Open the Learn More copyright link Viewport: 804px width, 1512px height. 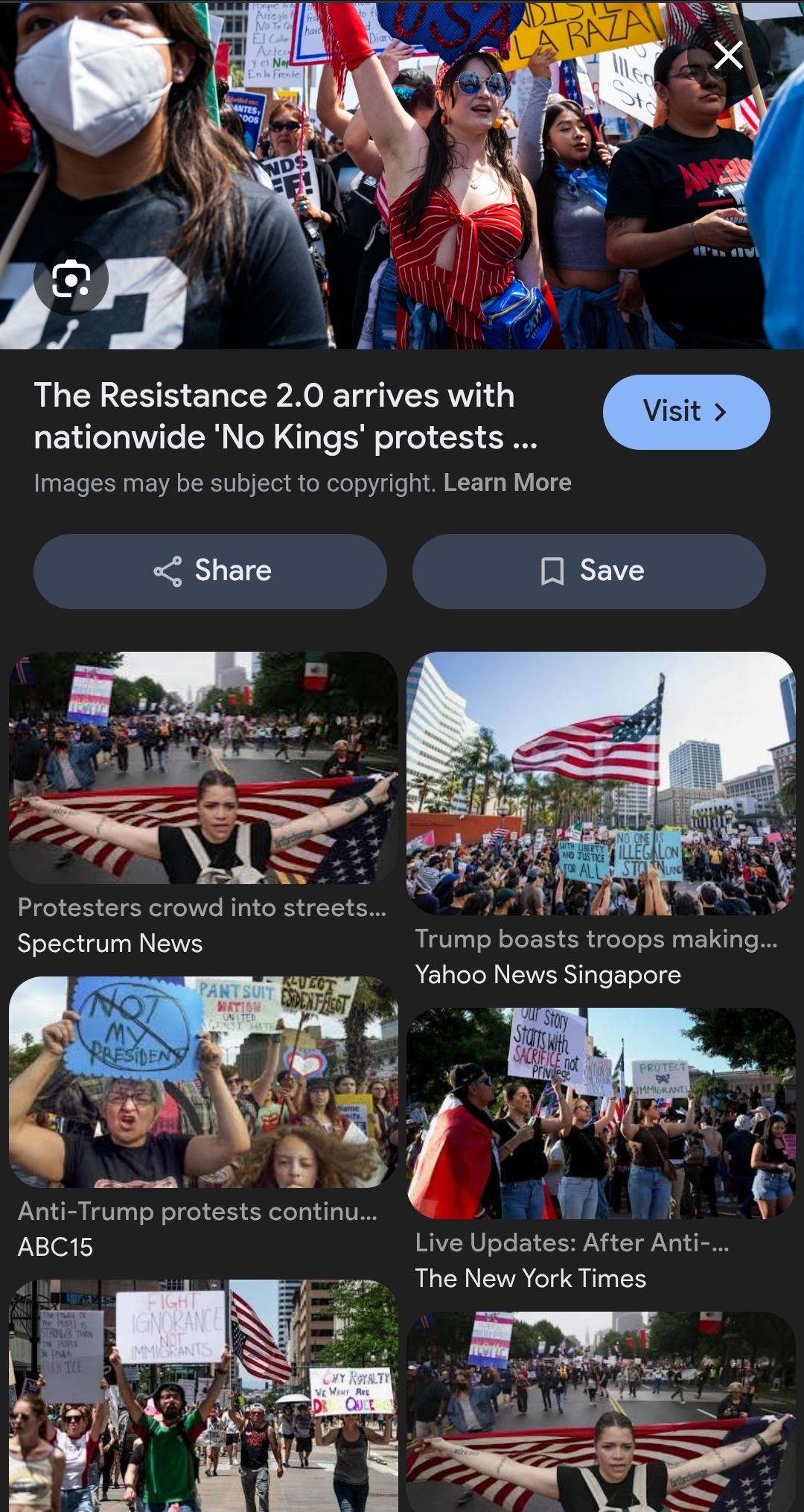coord(508,483)
